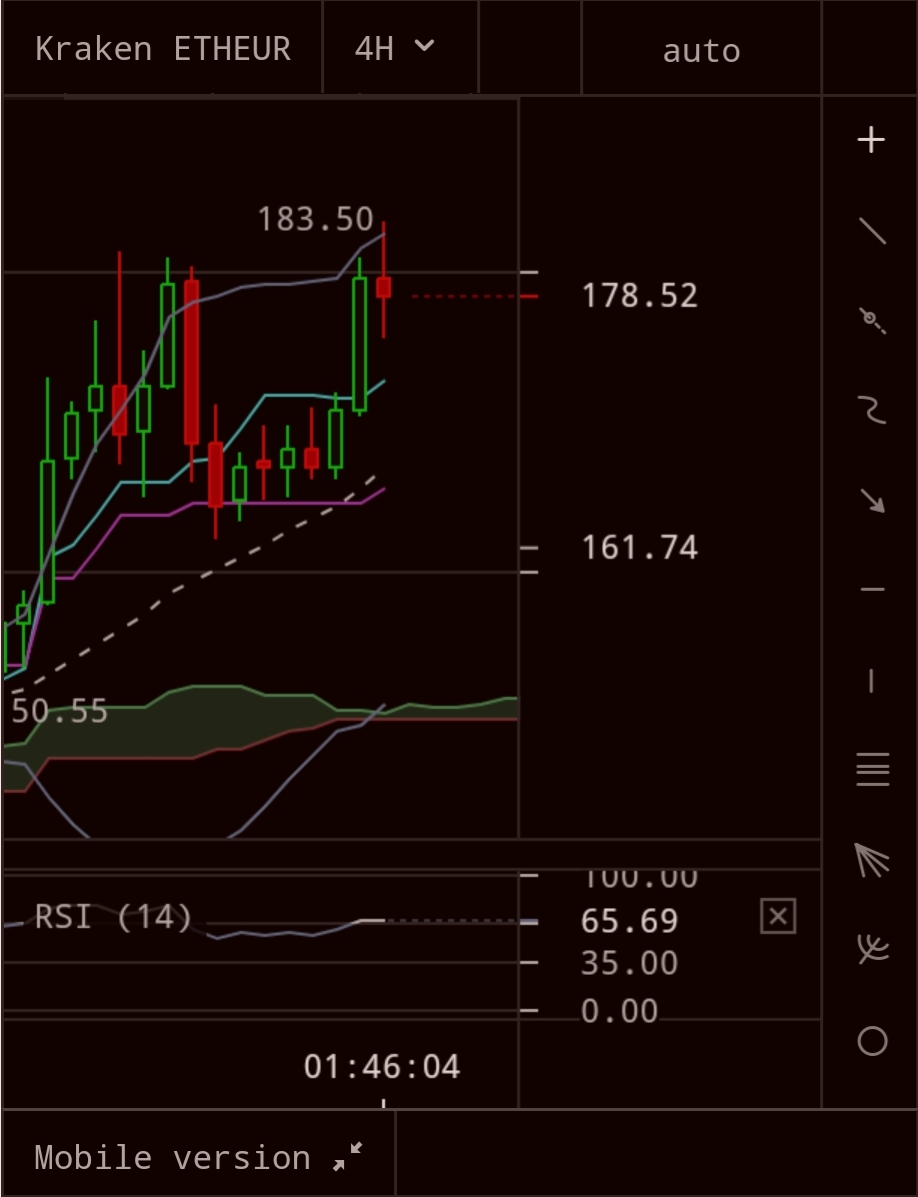This screenshot has width=918, height=1197.
Task: Tap the auto scale button
Action: 701,50
